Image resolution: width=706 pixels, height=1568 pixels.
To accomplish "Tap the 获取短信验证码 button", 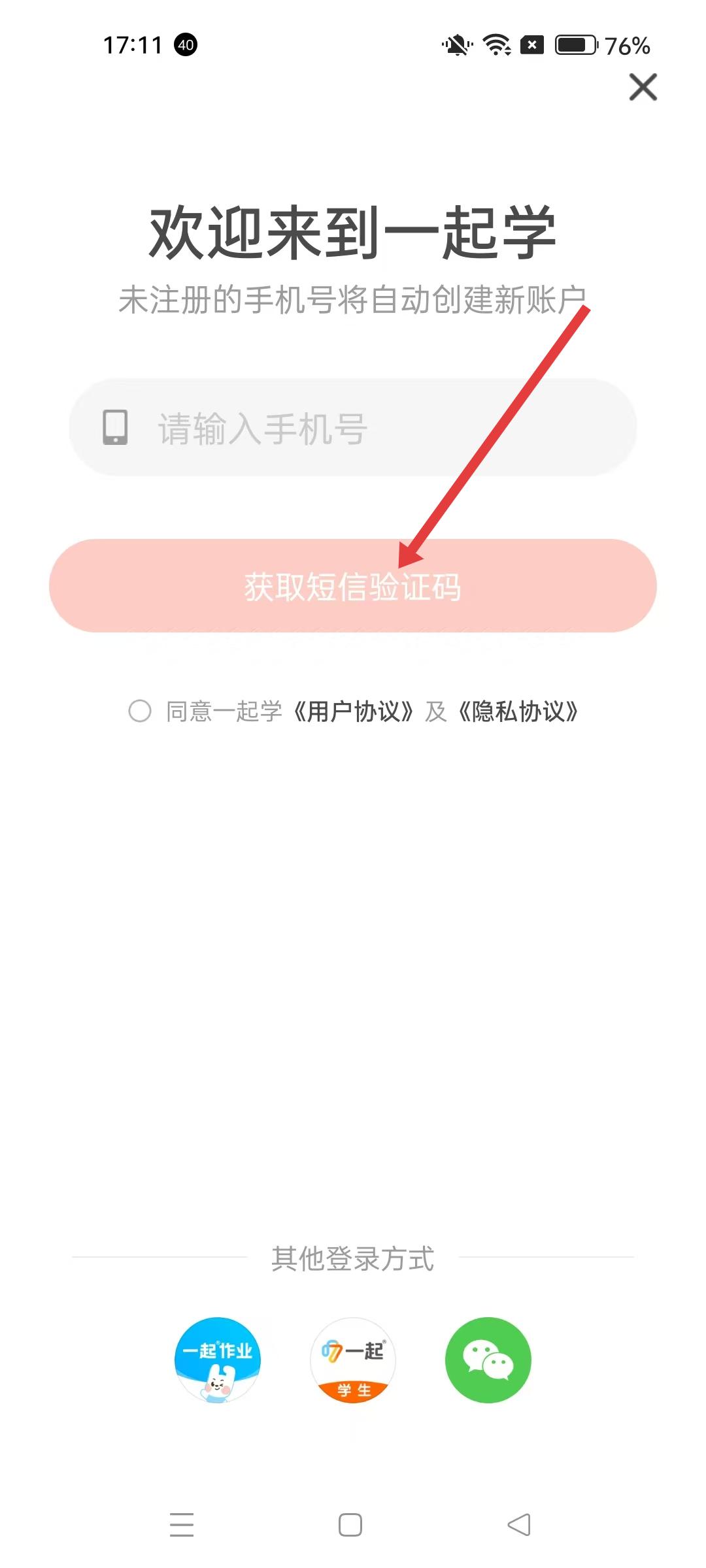I will click(353, 586).
